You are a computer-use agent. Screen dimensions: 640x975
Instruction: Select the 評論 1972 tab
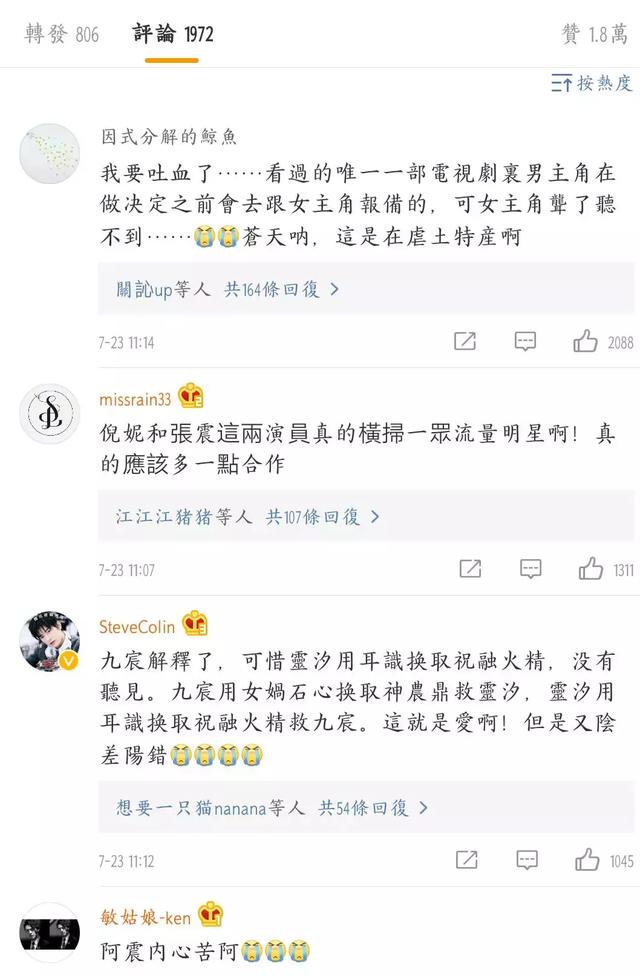pyautogui.click(x=173, y=34)
